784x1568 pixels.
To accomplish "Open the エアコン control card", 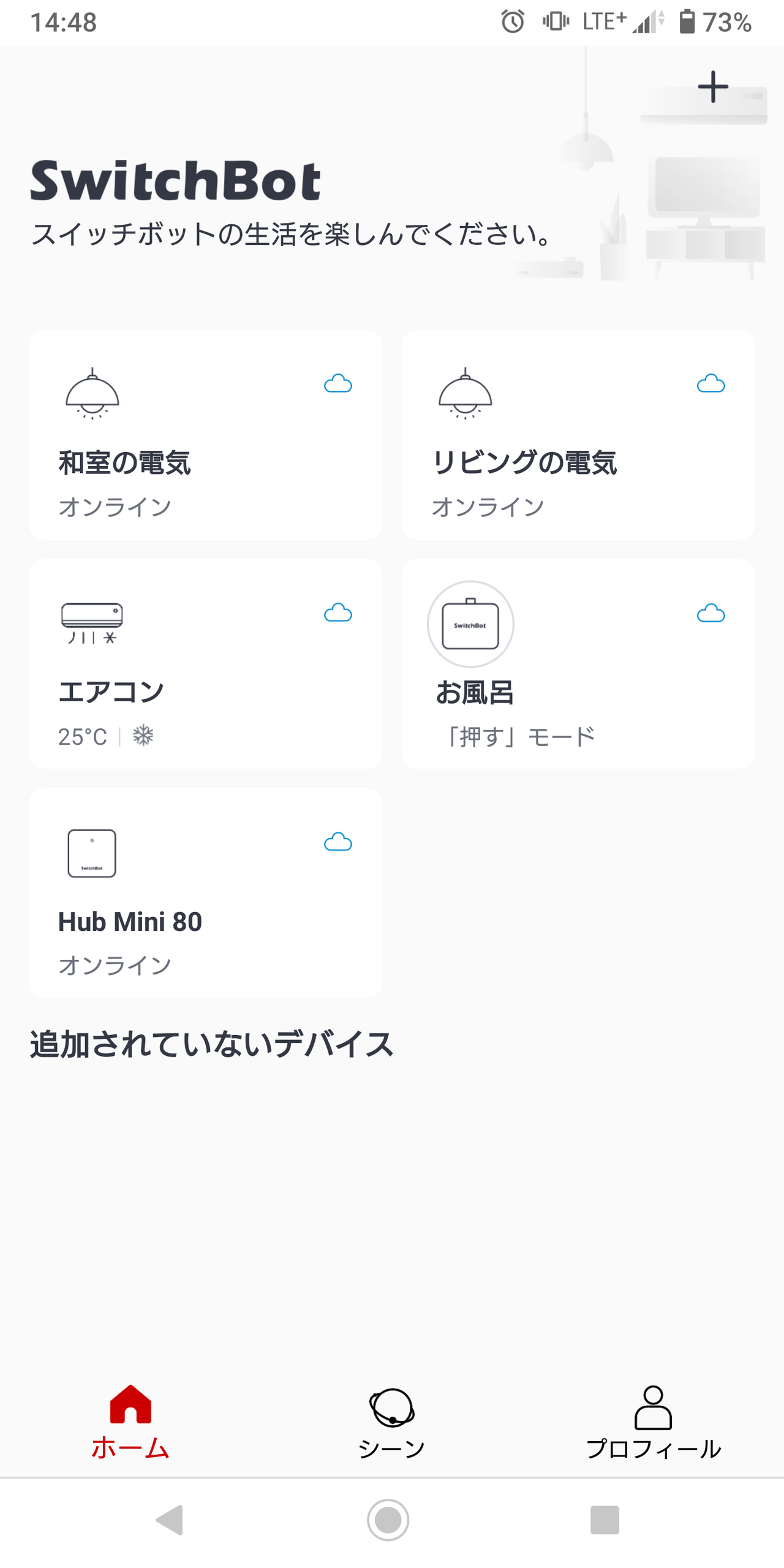I will tap(205, 663).
